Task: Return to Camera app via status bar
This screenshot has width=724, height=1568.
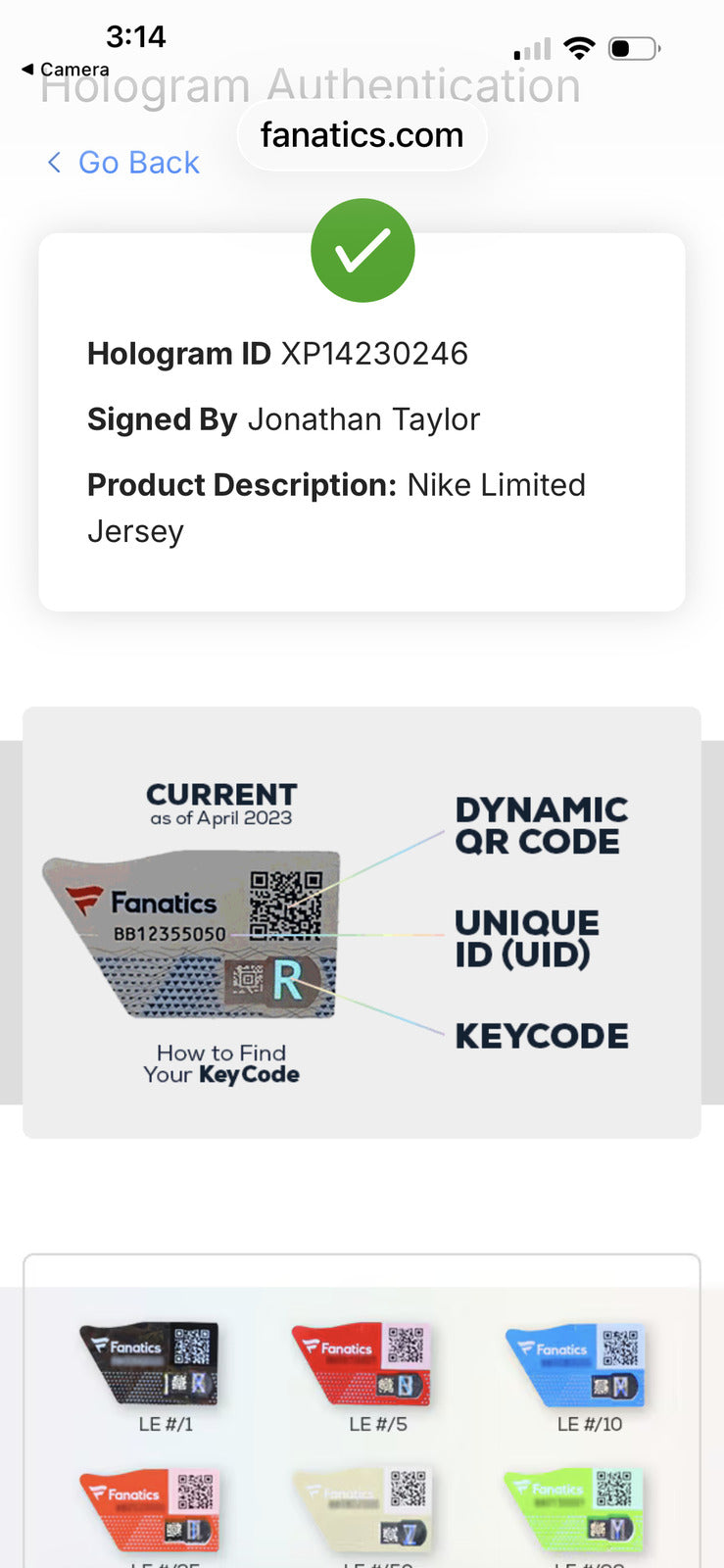Action: point(65,70)
